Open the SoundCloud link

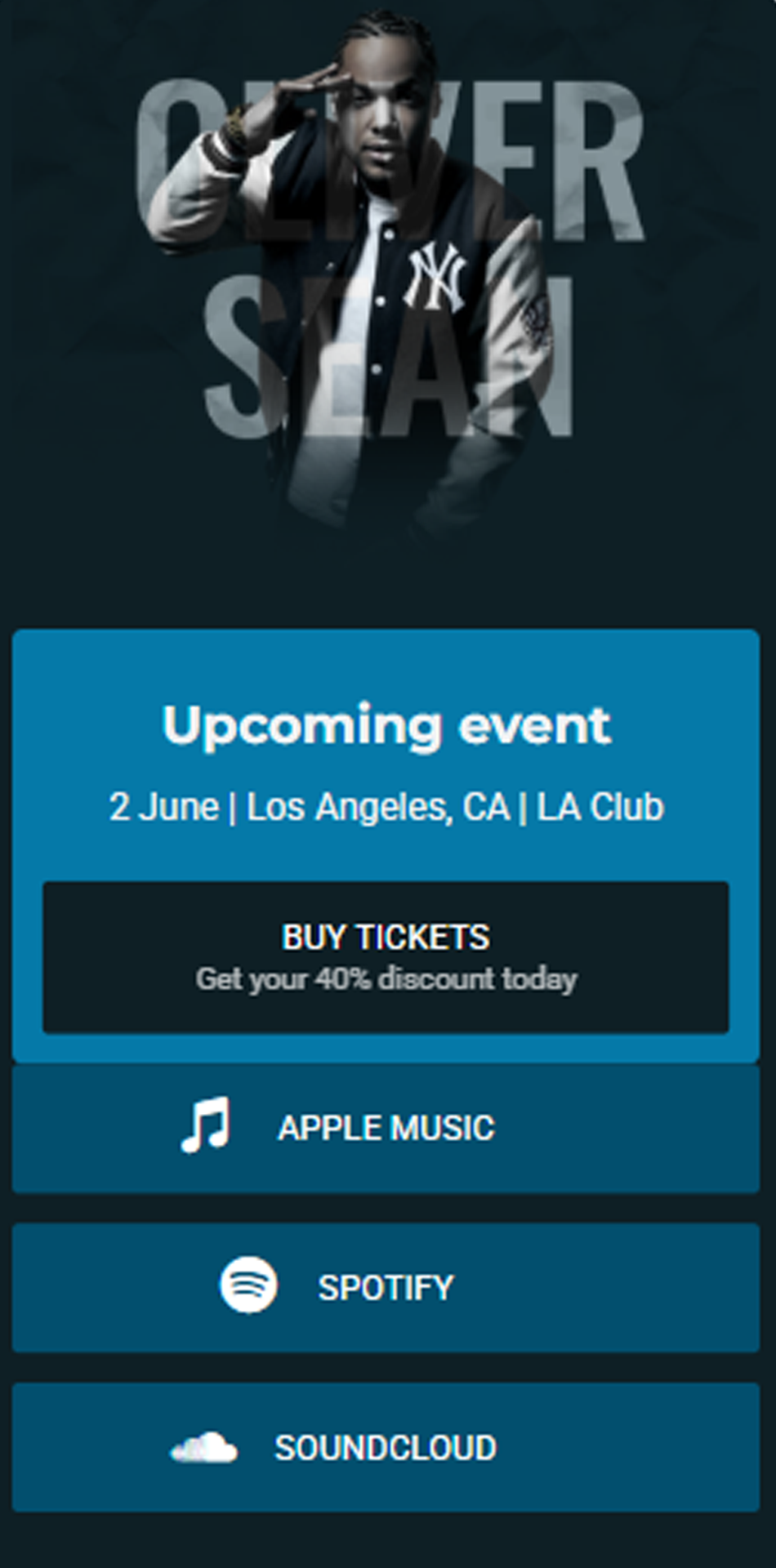point(386,1447)
